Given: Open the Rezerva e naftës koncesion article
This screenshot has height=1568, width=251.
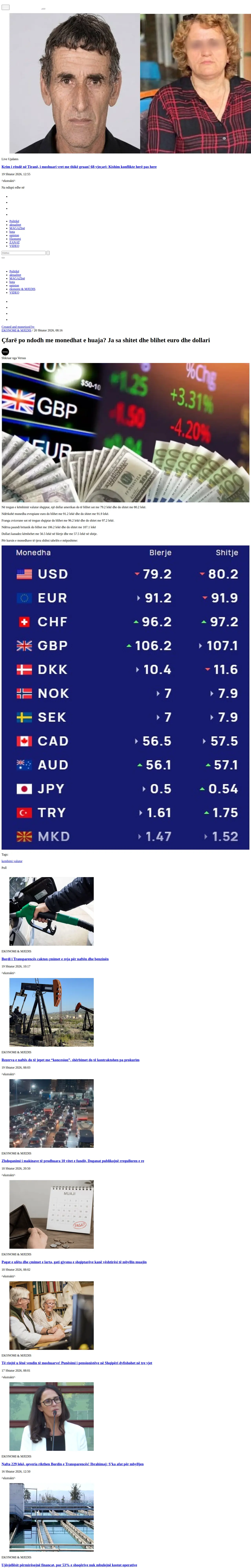Looking at the screenshot, I should pos(70,1060).
